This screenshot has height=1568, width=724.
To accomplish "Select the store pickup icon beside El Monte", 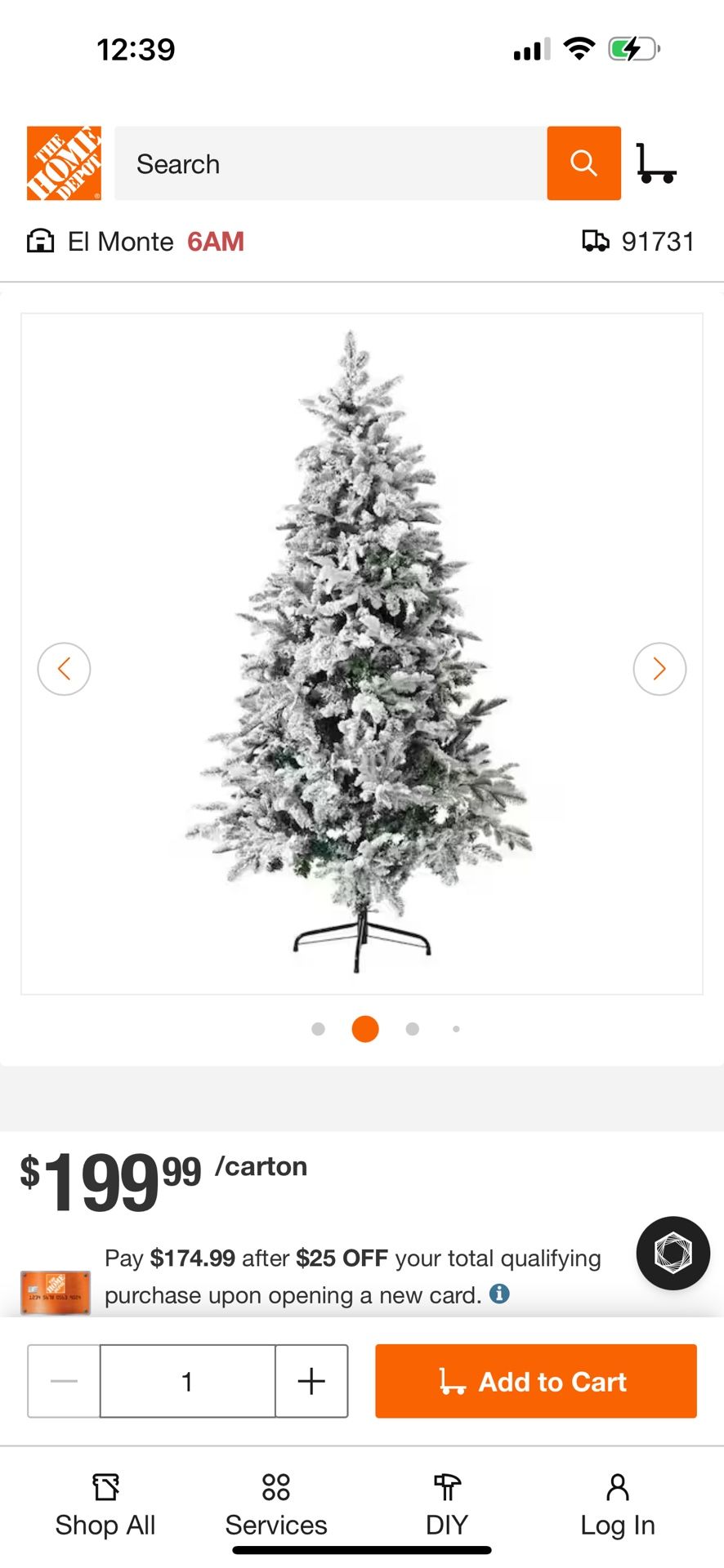I will 39,241.
